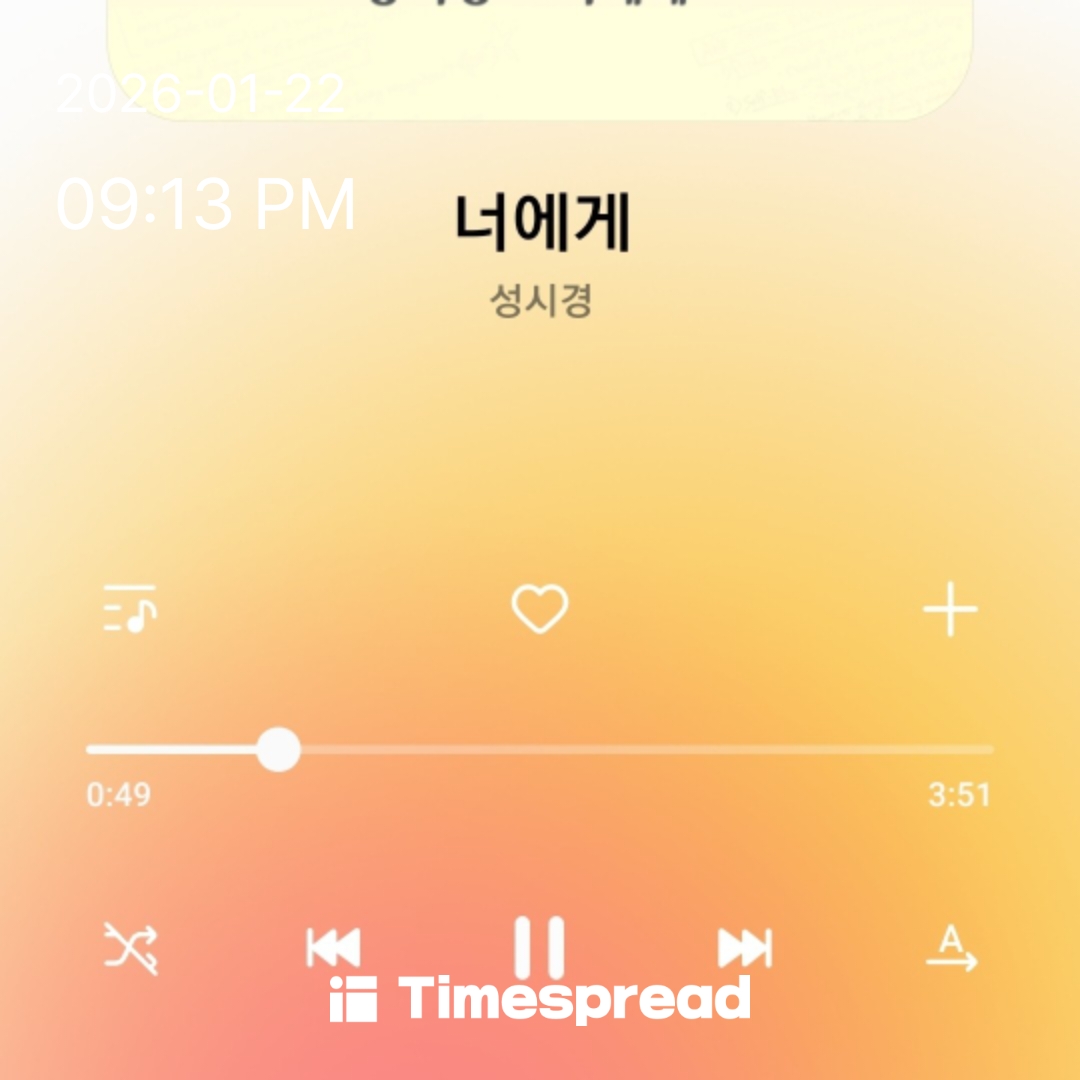
Task: Add this song to a playlist
Action: pyautogui.click(x=949, y=609)
